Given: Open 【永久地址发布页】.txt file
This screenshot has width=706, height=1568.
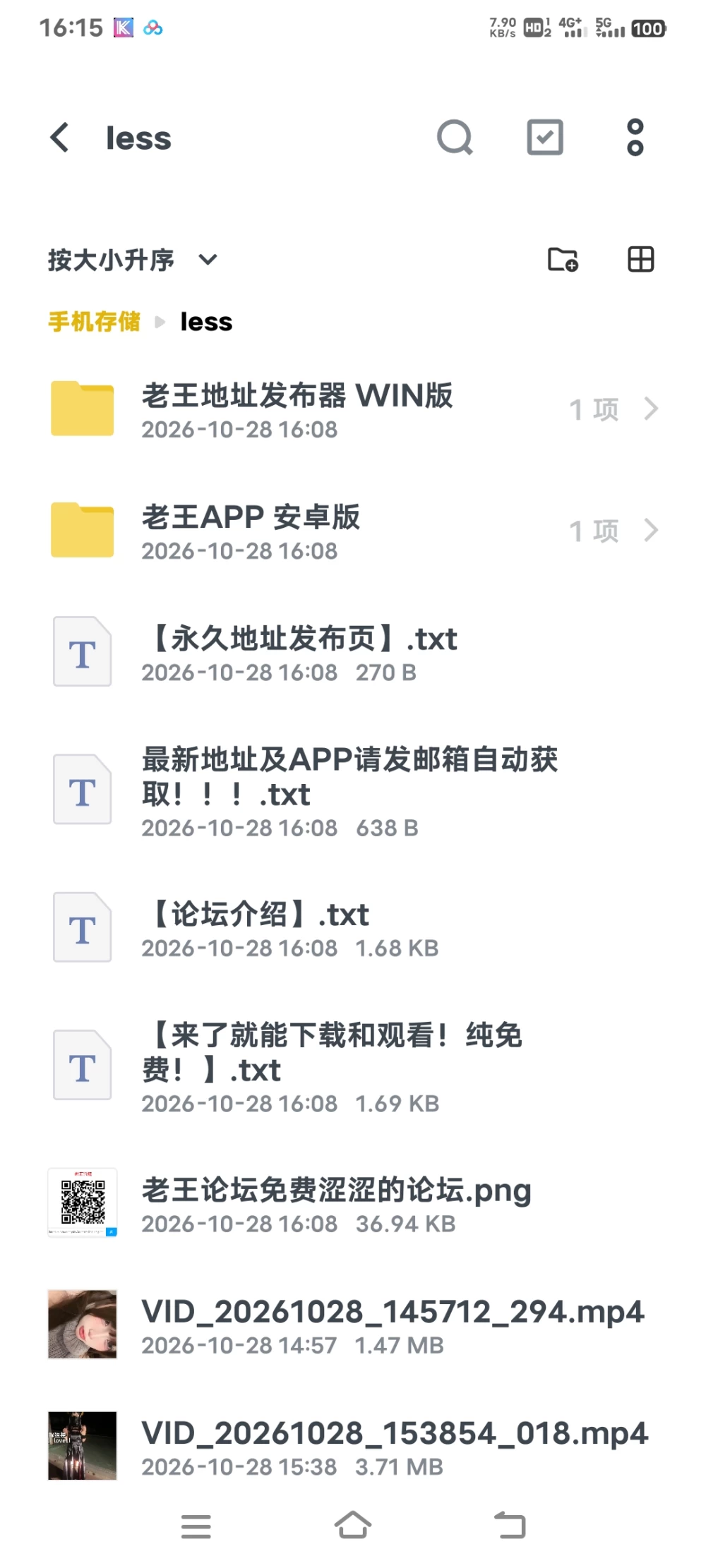Looking at the screenshot, I should click(353, 653).
